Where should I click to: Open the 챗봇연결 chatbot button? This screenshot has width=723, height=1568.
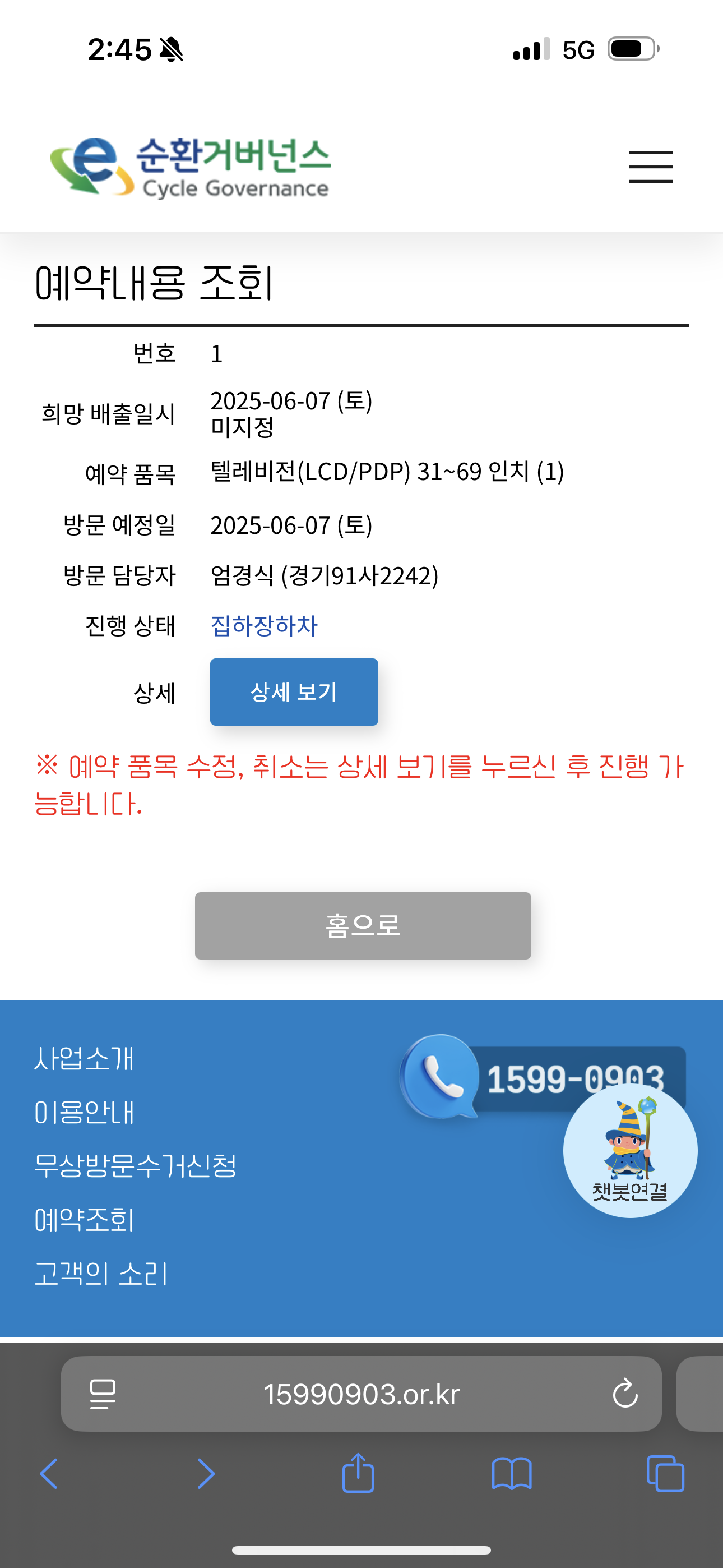click(630, 1150)
